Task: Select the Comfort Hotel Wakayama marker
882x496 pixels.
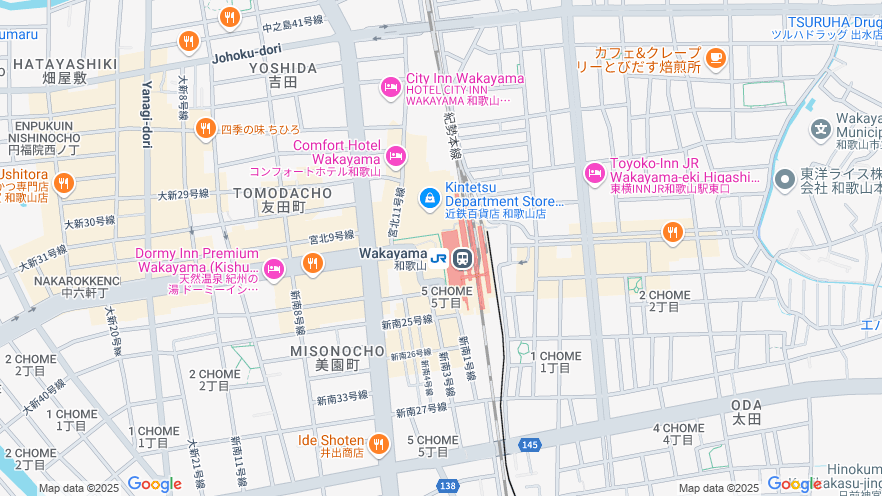Action: click(x=396, y=155)
